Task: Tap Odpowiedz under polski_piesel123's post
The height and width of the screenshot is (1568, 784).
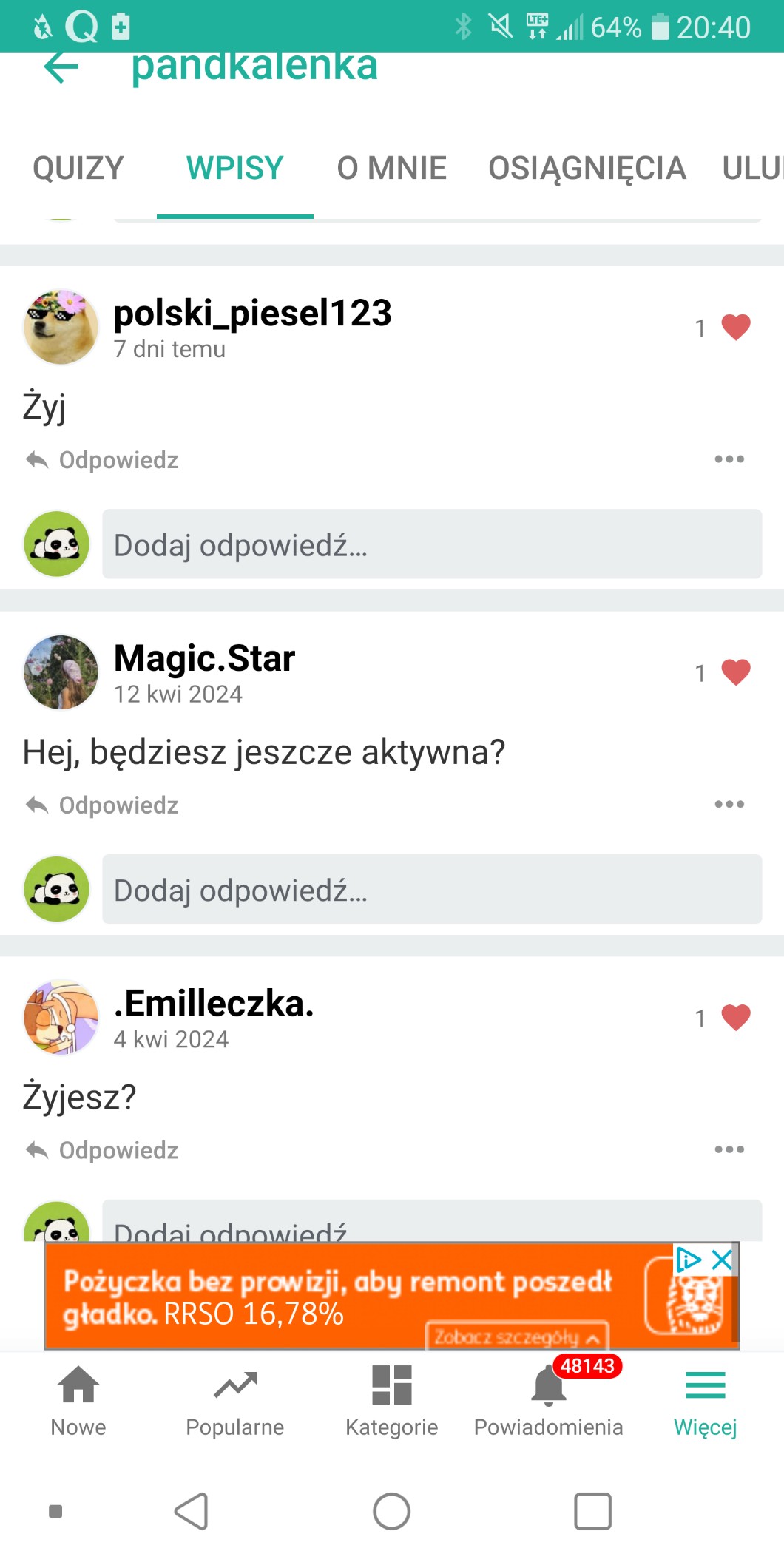Action: 104,460
